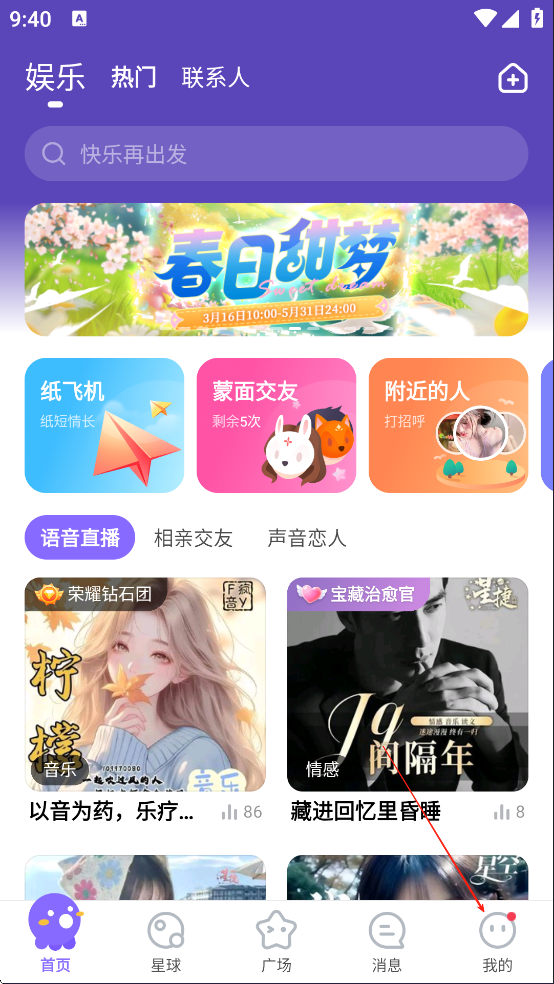
Task: Open the 我的 profile tab
Action: 498,942
